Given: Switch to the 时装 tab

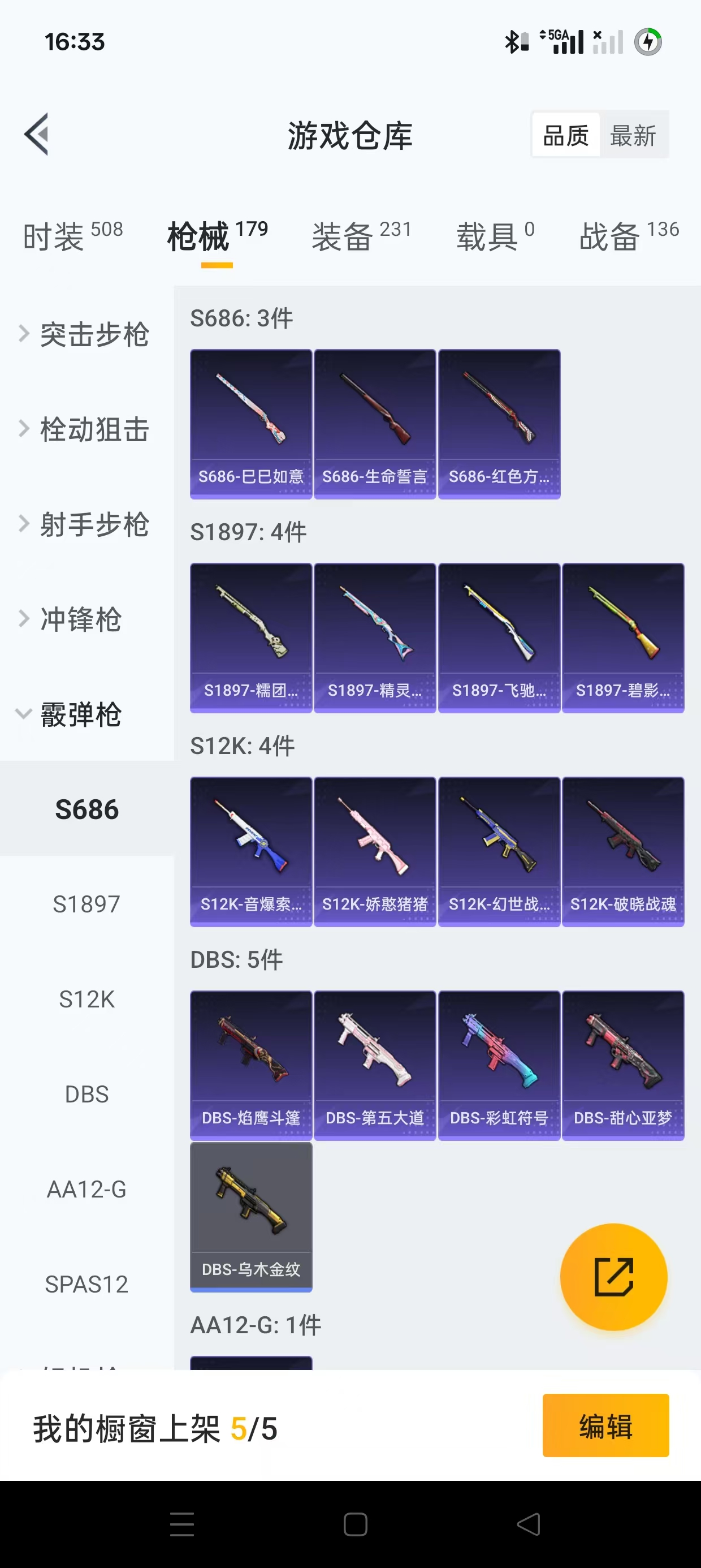Looking at the screenshot, I should [72, 236].
